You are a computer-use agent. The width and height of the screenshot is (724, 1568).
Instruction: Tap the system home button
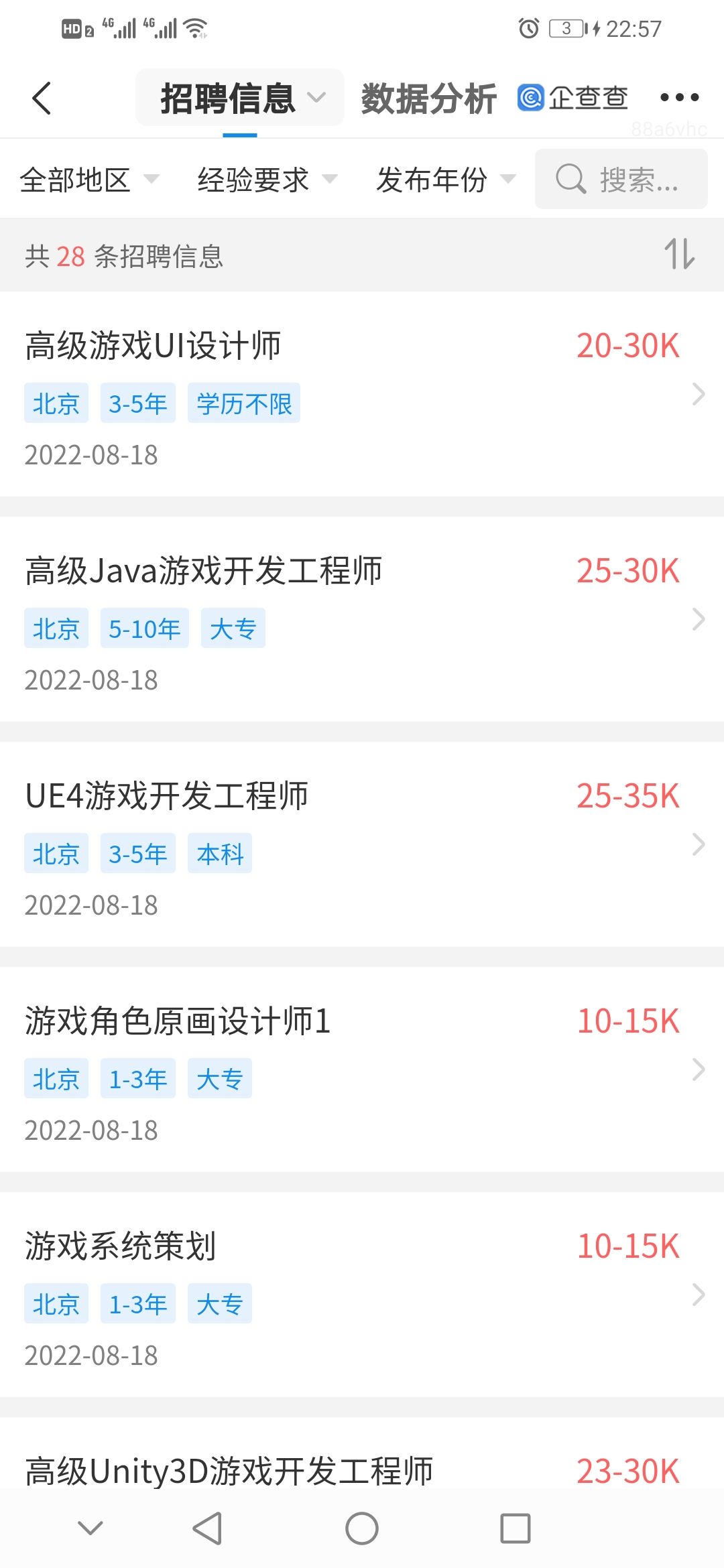pyautogui.click(x=362, y=1528)
